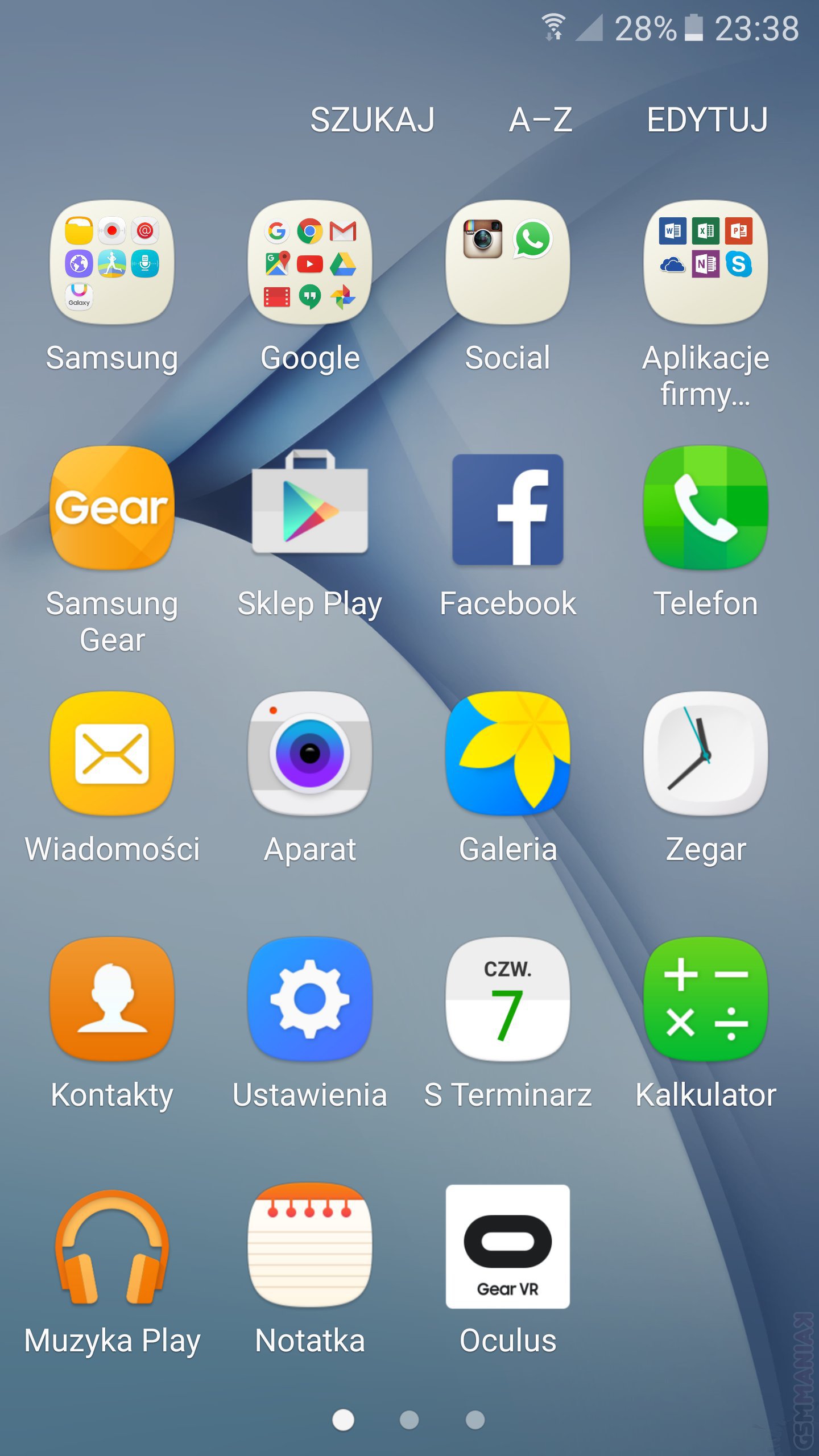Screen dimensions: 819x1456
Task: Open Sklep Play store
Action: (310, 508)
